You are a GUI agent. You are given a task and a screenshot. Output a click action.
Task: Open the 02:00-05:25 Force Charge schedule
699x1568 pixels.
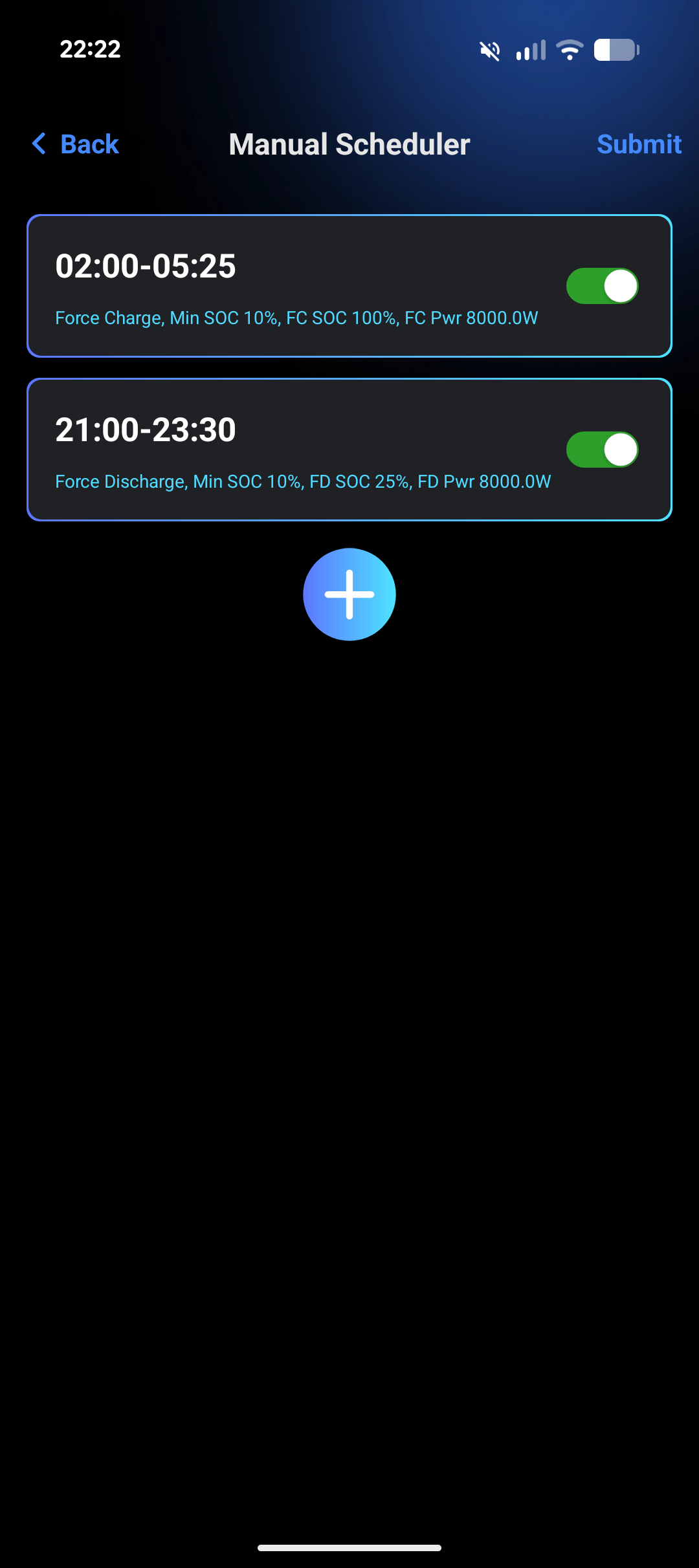coord(291,286)
